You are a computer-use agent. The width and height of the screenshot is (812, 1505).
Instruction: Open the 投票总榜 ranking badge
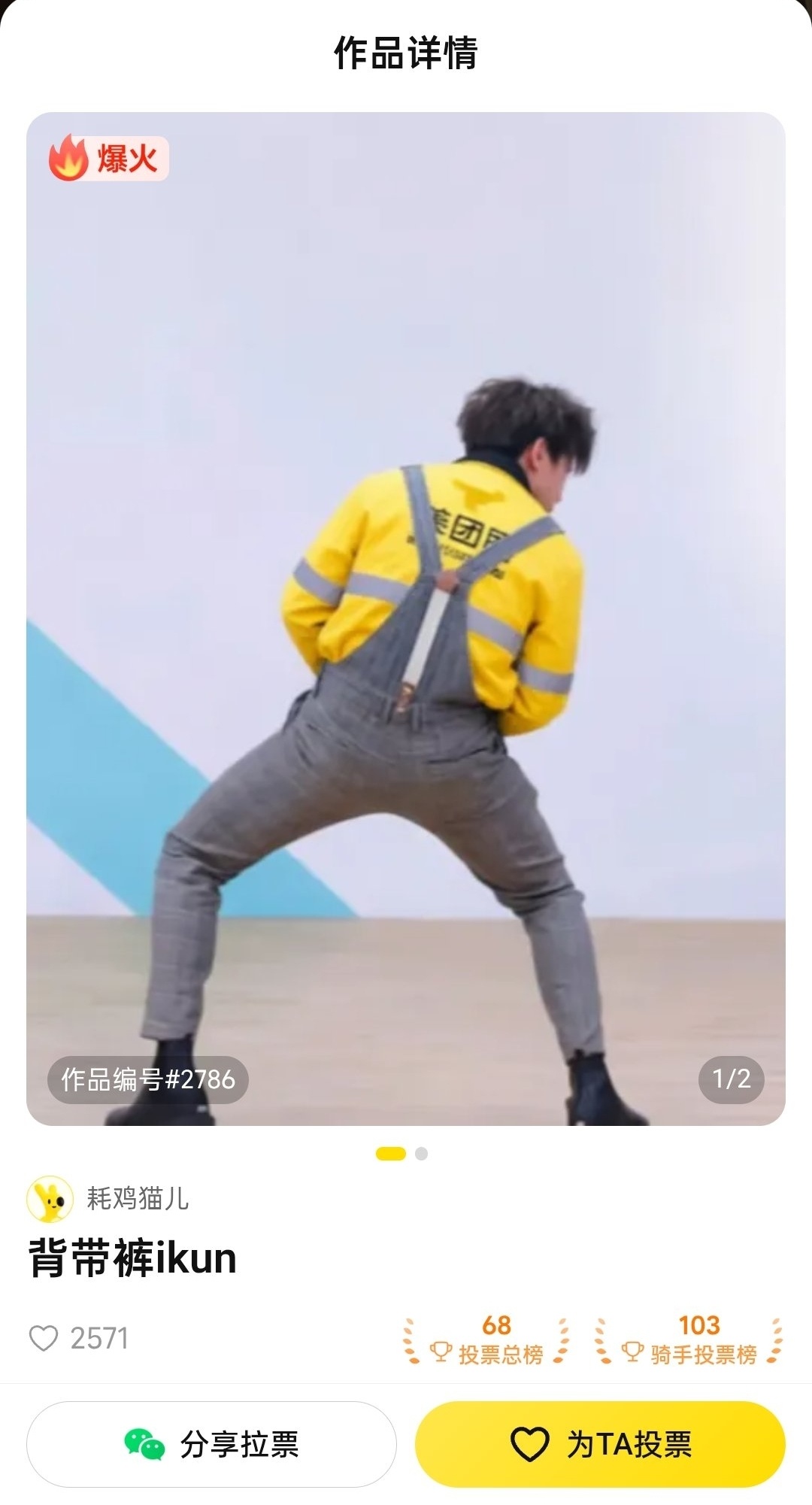[486, 1341]
